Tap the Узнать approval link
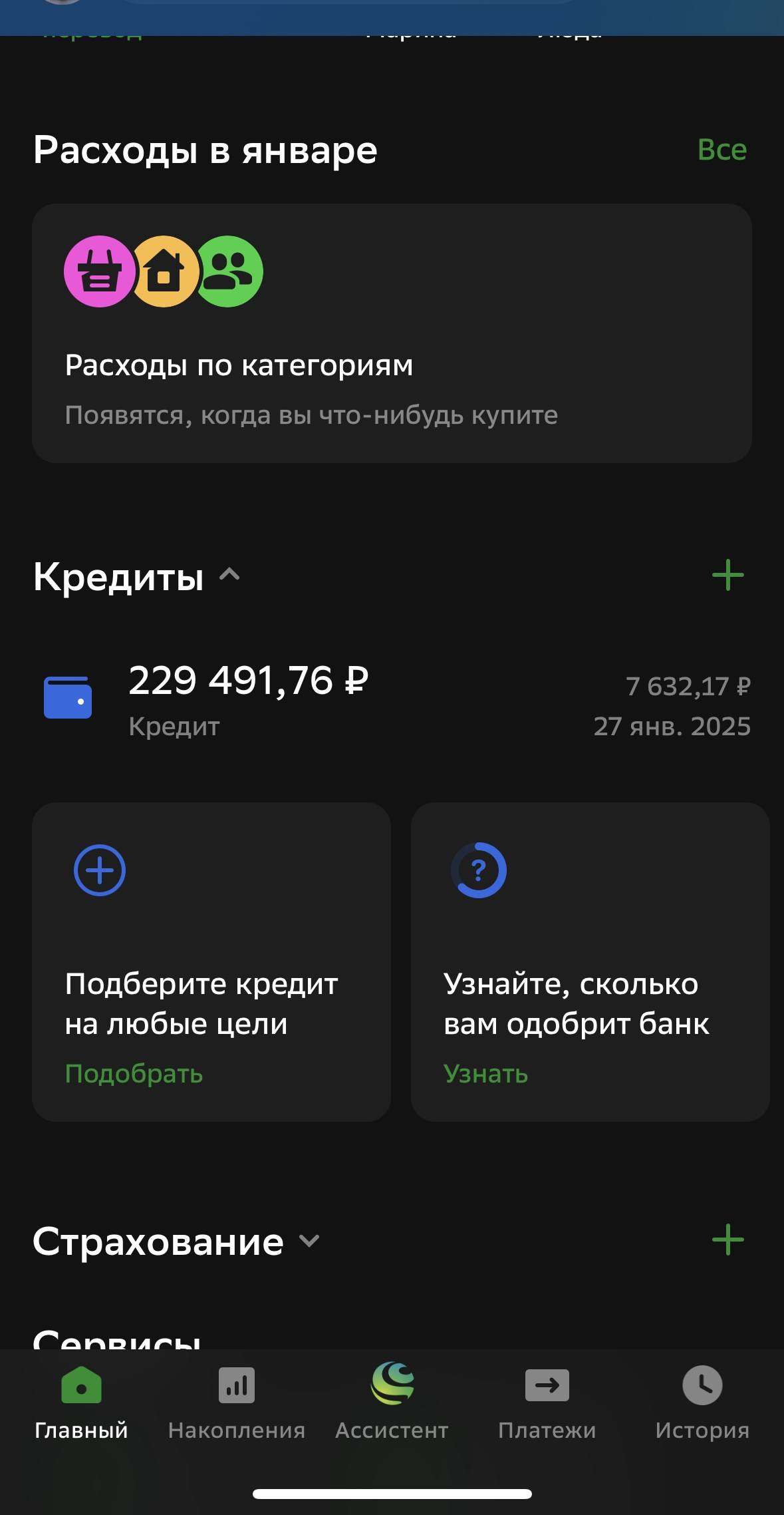The image size is (784, 1515). pyautogui.click(x=485, y=1073)
